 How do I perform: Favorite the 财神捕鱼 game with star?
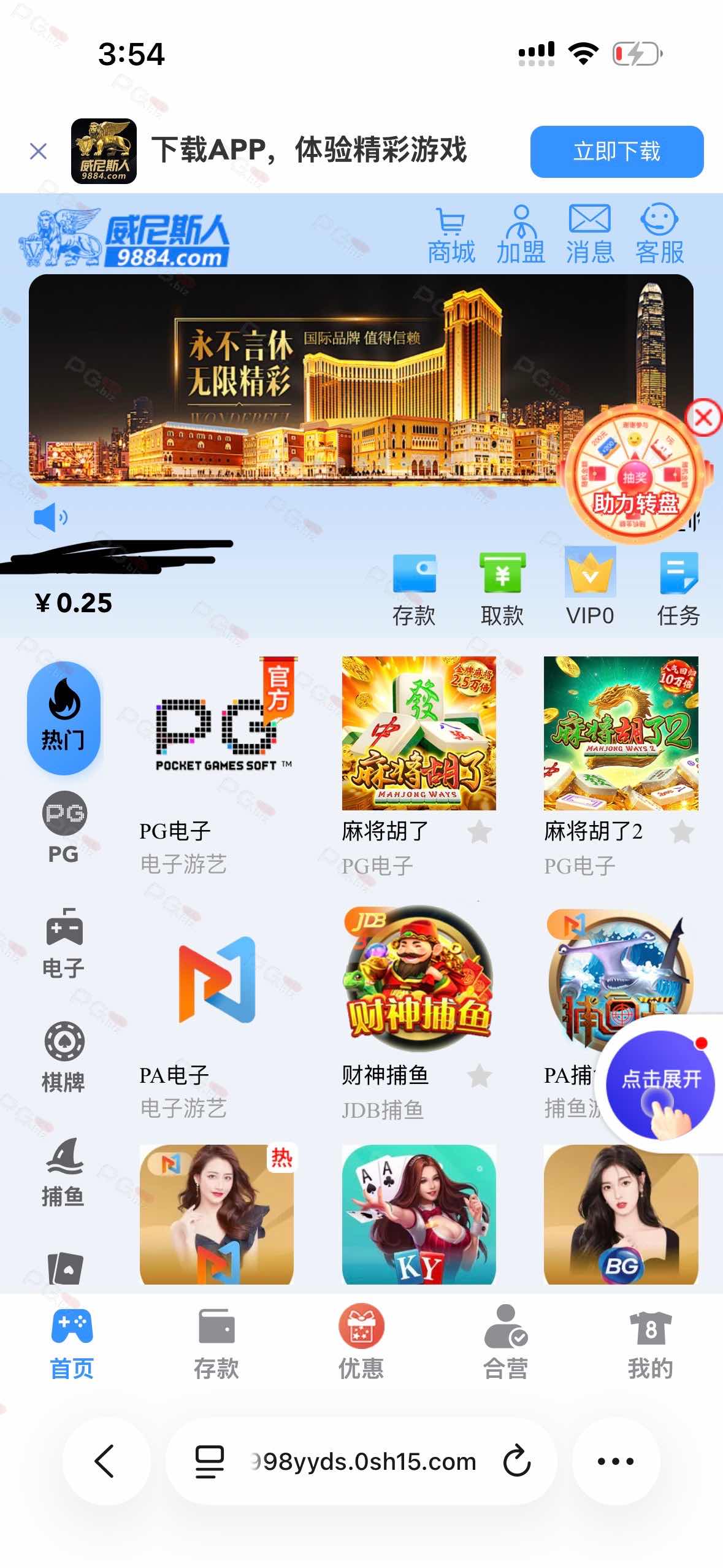tap(480, 1076)
